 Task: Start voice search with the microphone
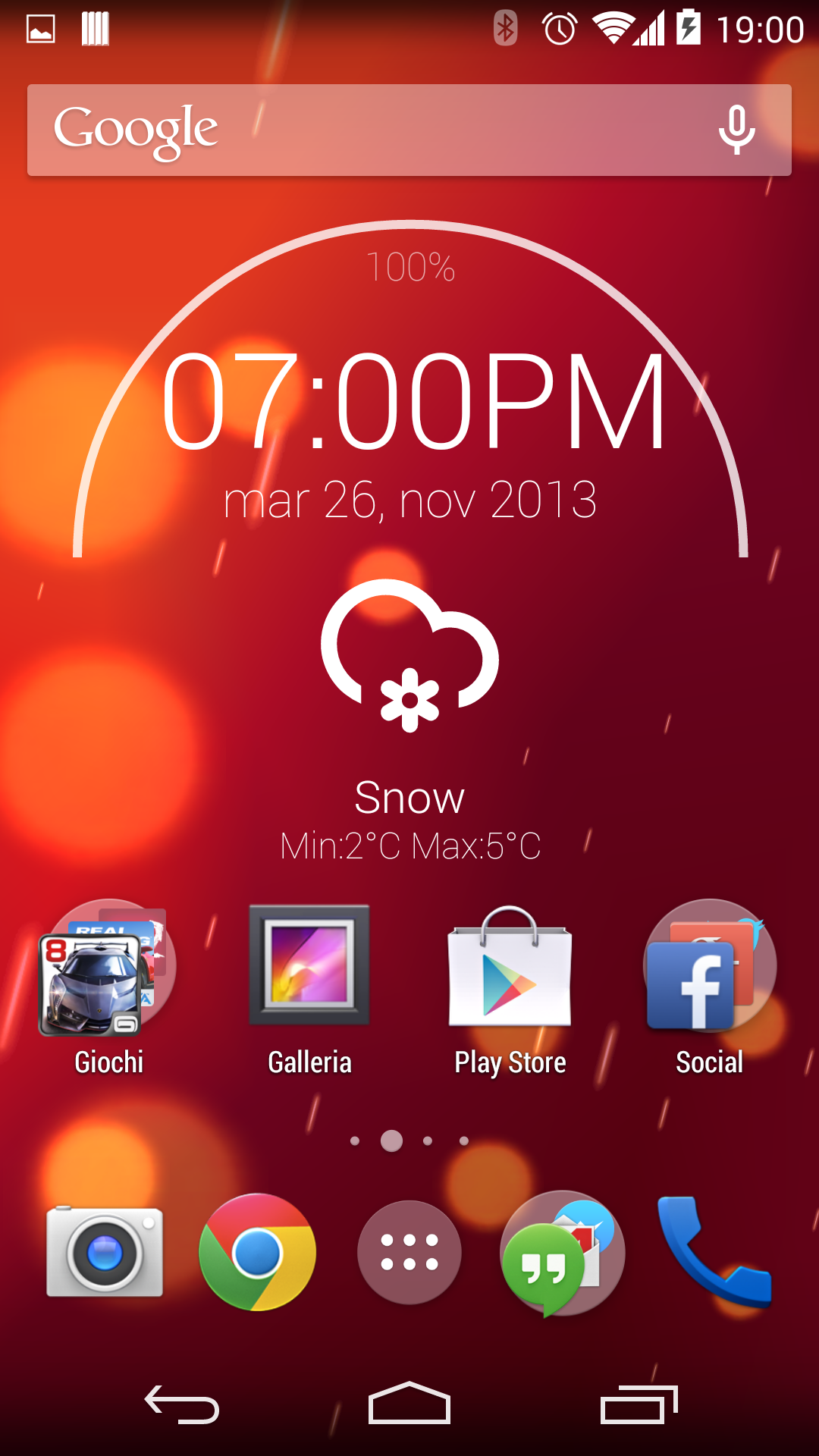tap(736, 130)
